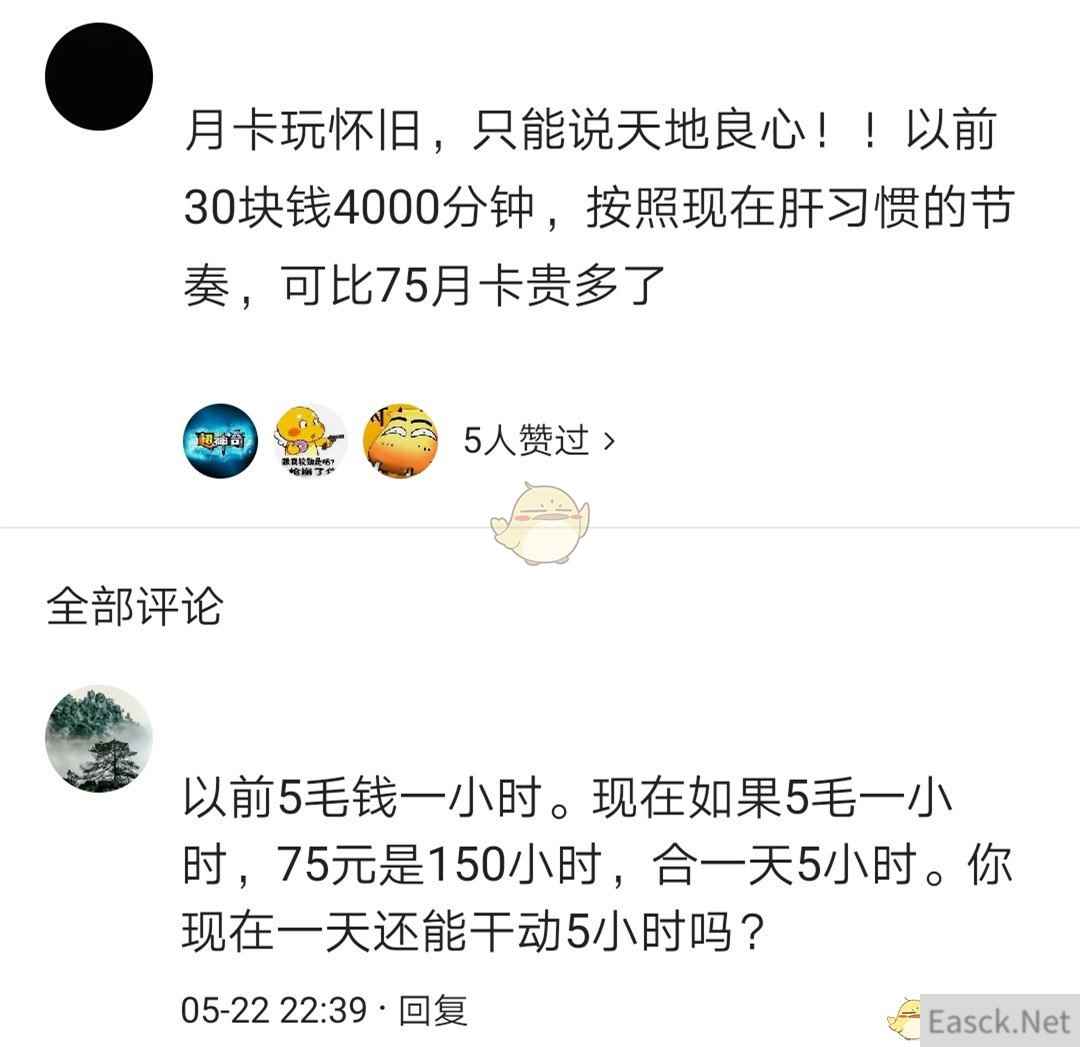Open the commenter's pine tree avatar
The image size is (1080, 1047).
99,738
